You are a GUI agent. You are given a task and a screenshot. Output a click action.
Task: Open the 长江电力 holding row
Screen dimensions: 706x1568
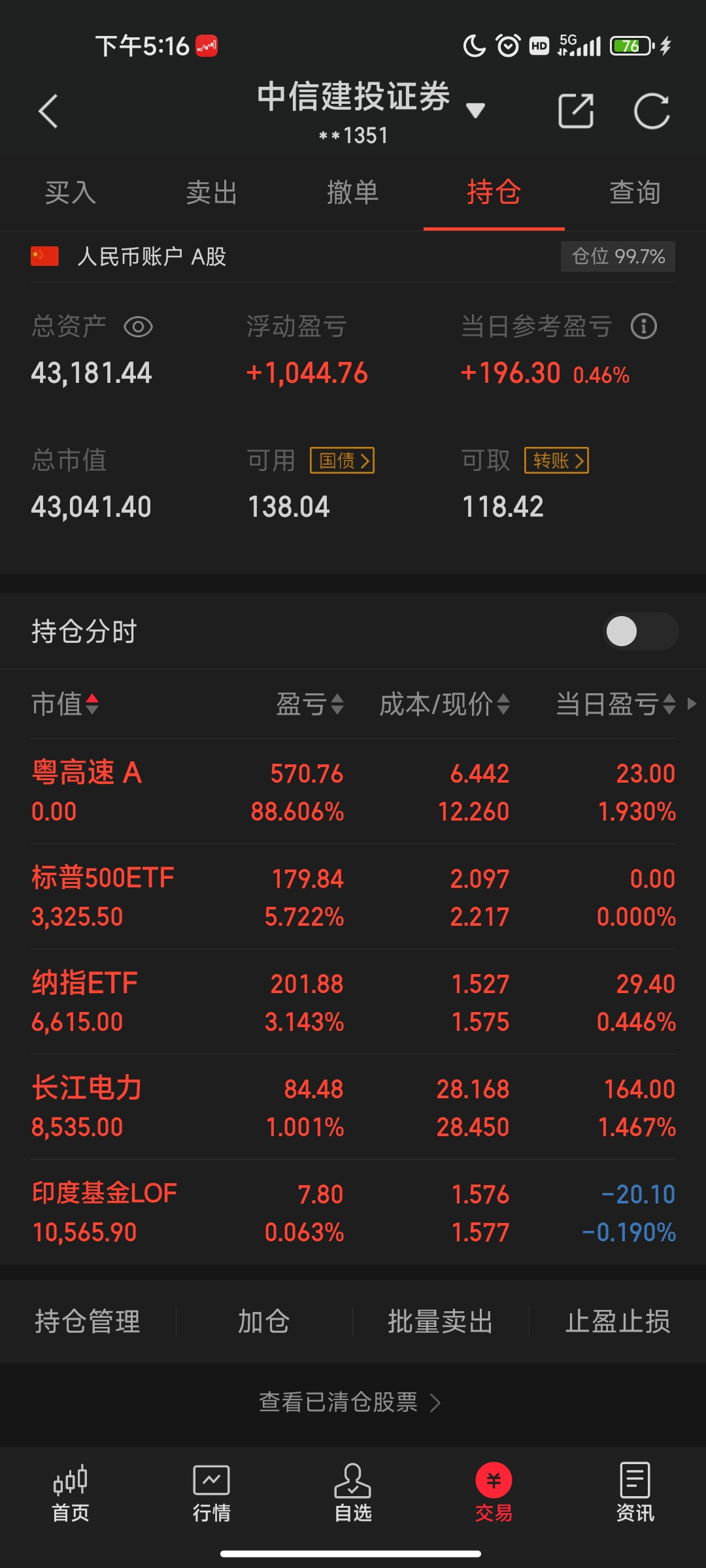point(353,1107)
